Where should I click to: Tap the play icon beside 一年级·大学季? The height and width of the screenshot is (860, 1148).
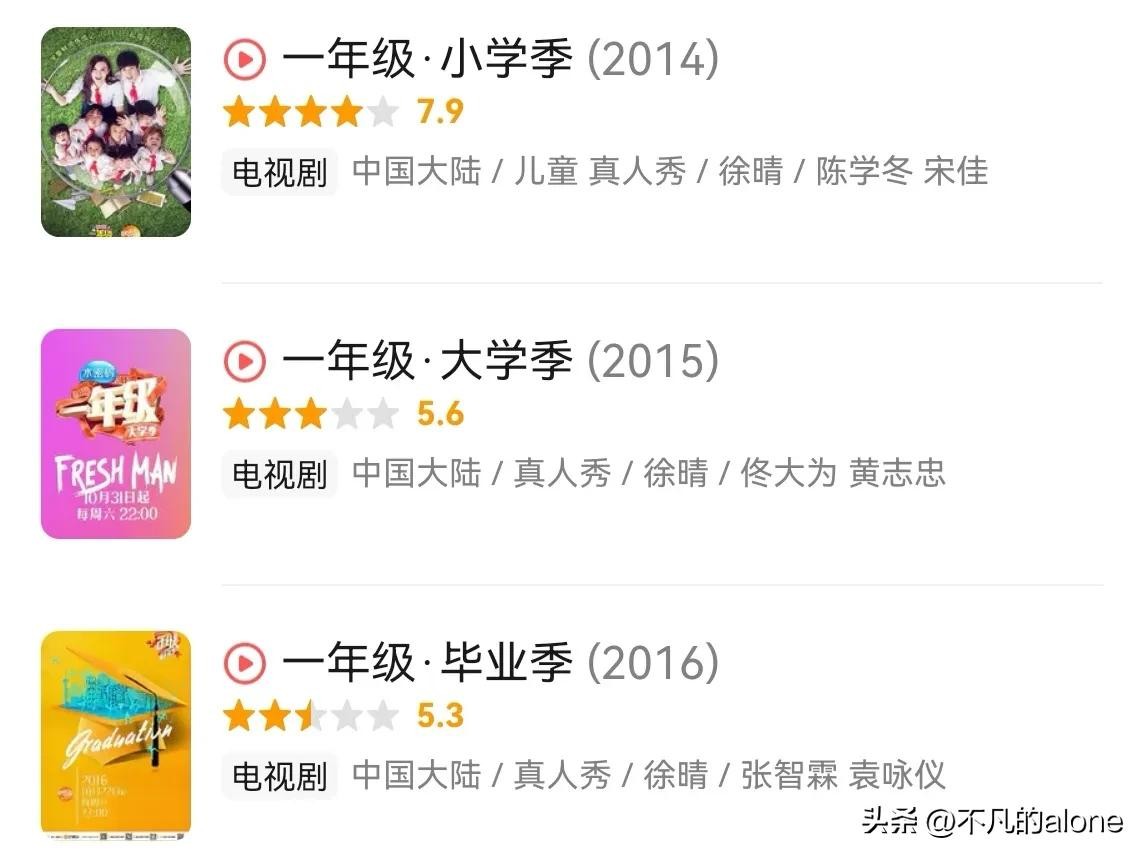pyautogui.click(x=245, y=361)
